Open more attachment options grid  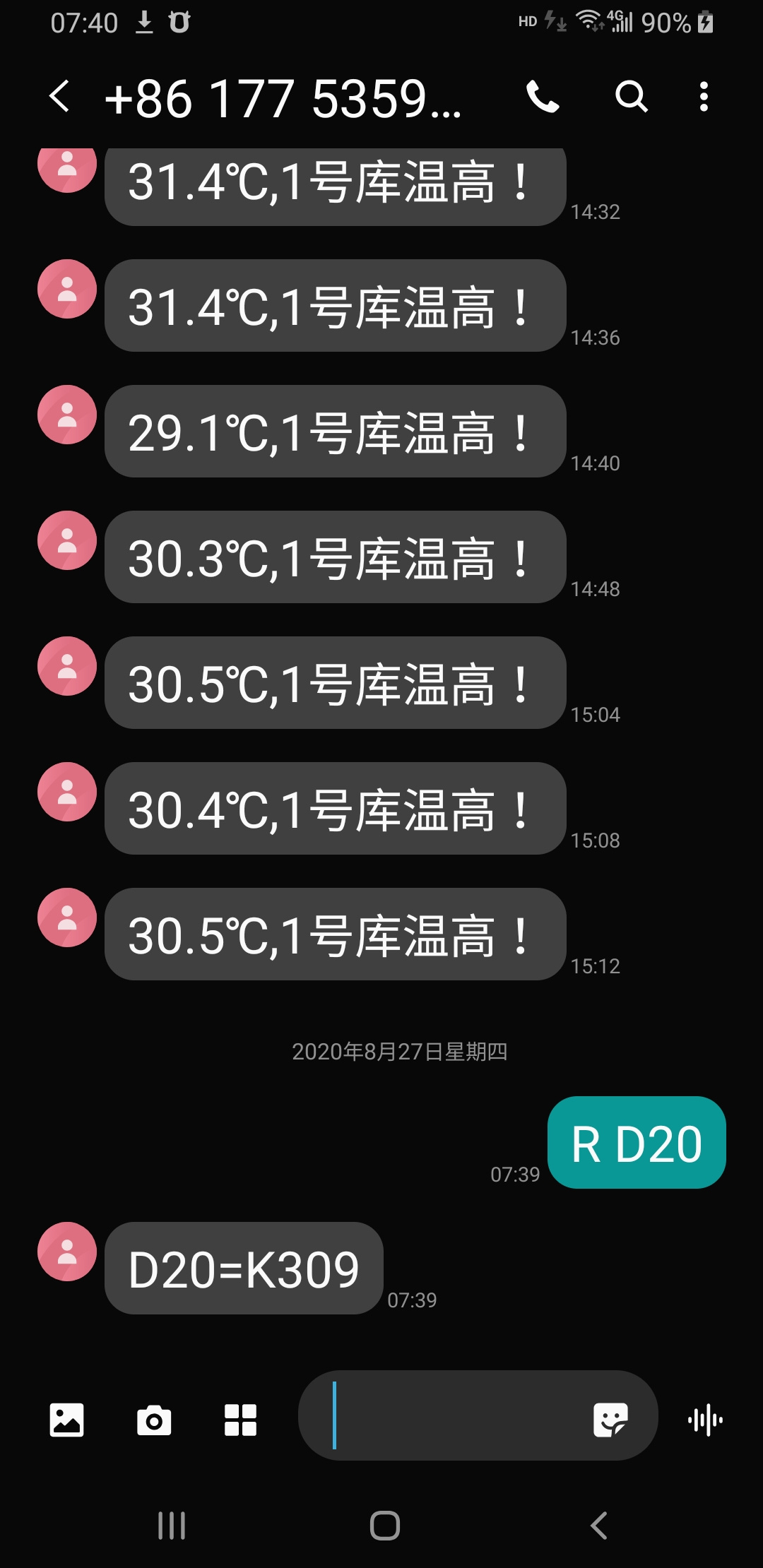(240, 1420)
